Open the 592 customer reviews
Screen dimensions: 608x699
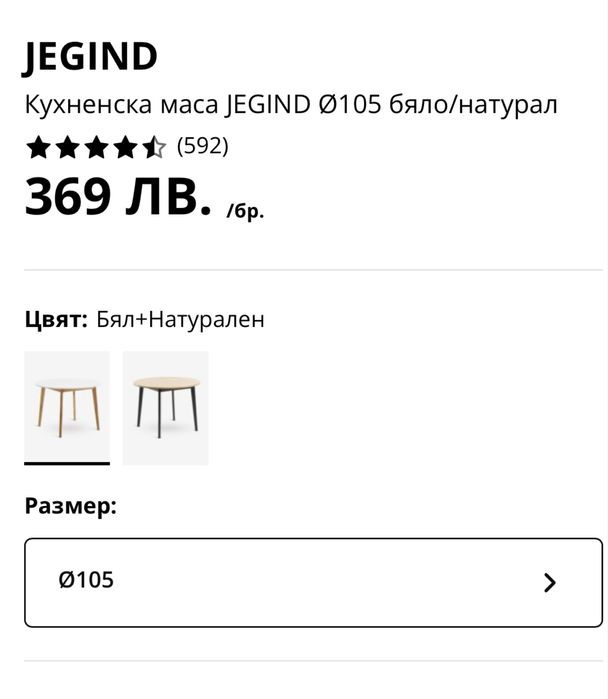(x=202, y=147)
